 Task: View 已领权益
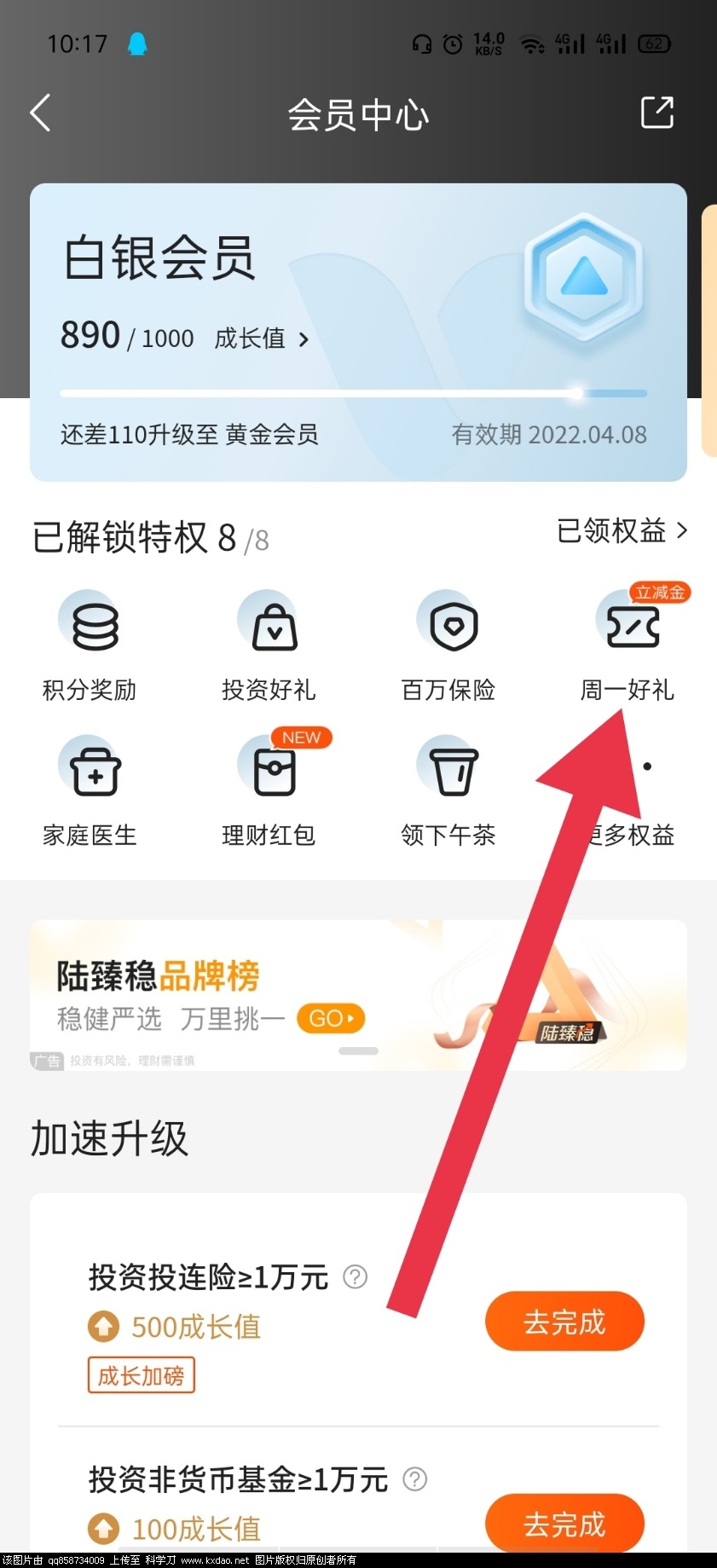click(x=622, y=530)
